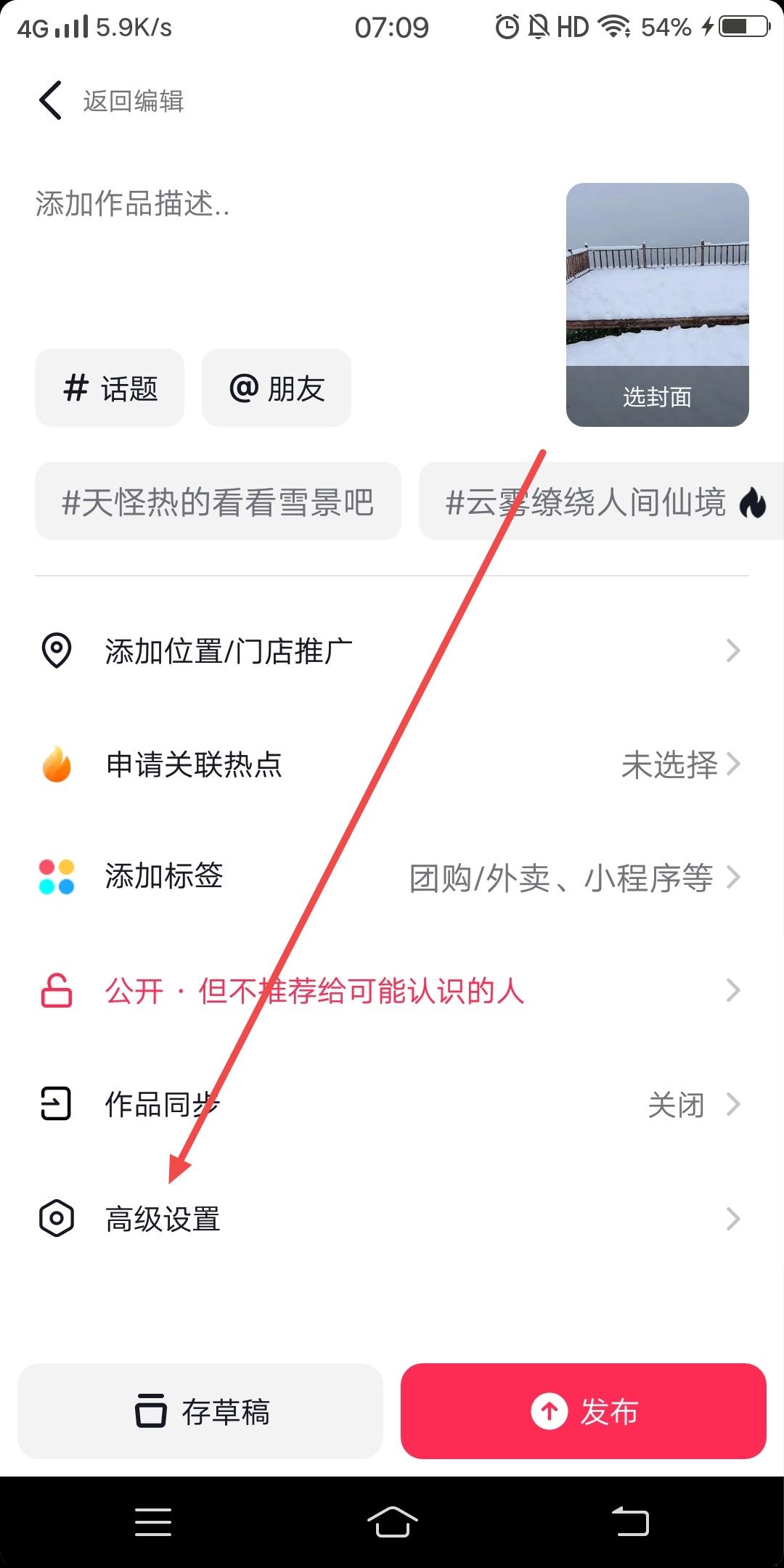
Task: Open the hashtag topic picker via # icon
Action: pyautogui.click(x=78, y=388)
